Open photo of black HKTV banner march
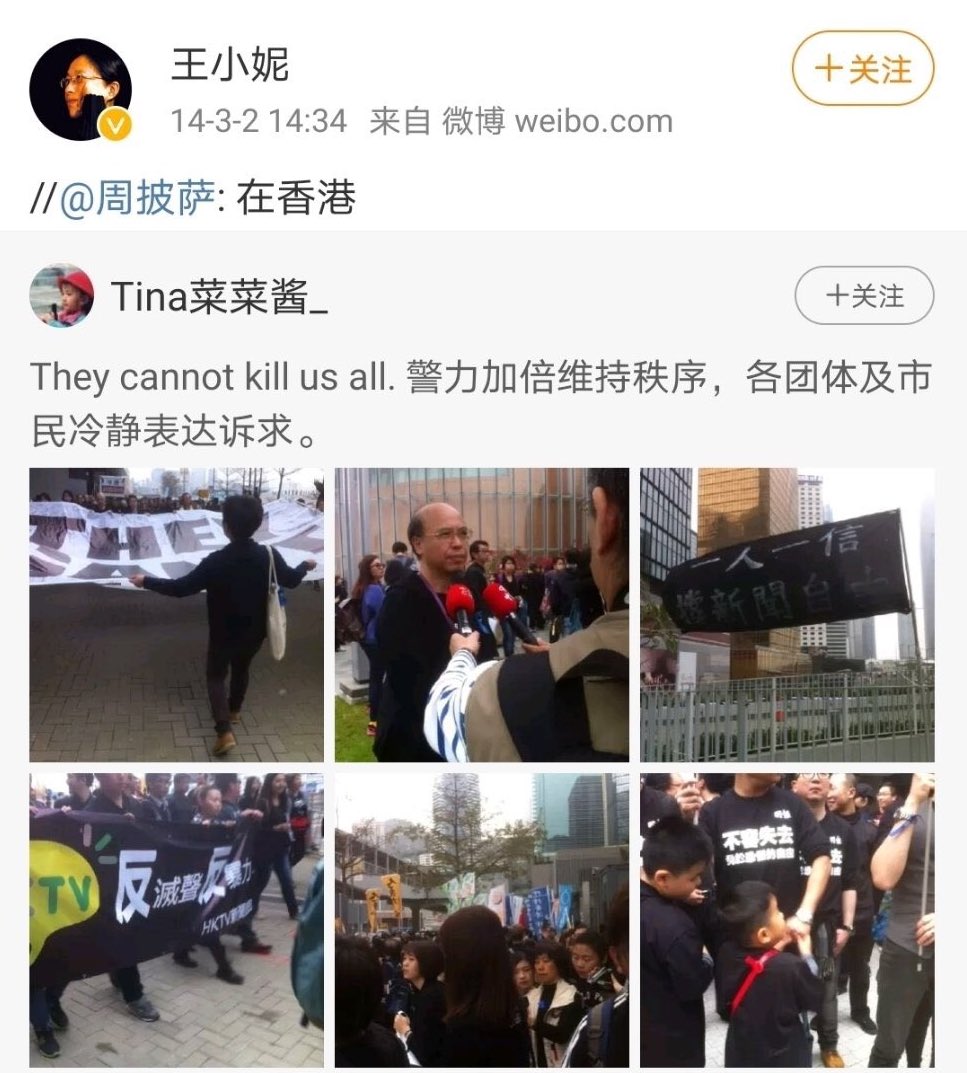This screenshot has height=1073, width=967. tap(176, 920)
